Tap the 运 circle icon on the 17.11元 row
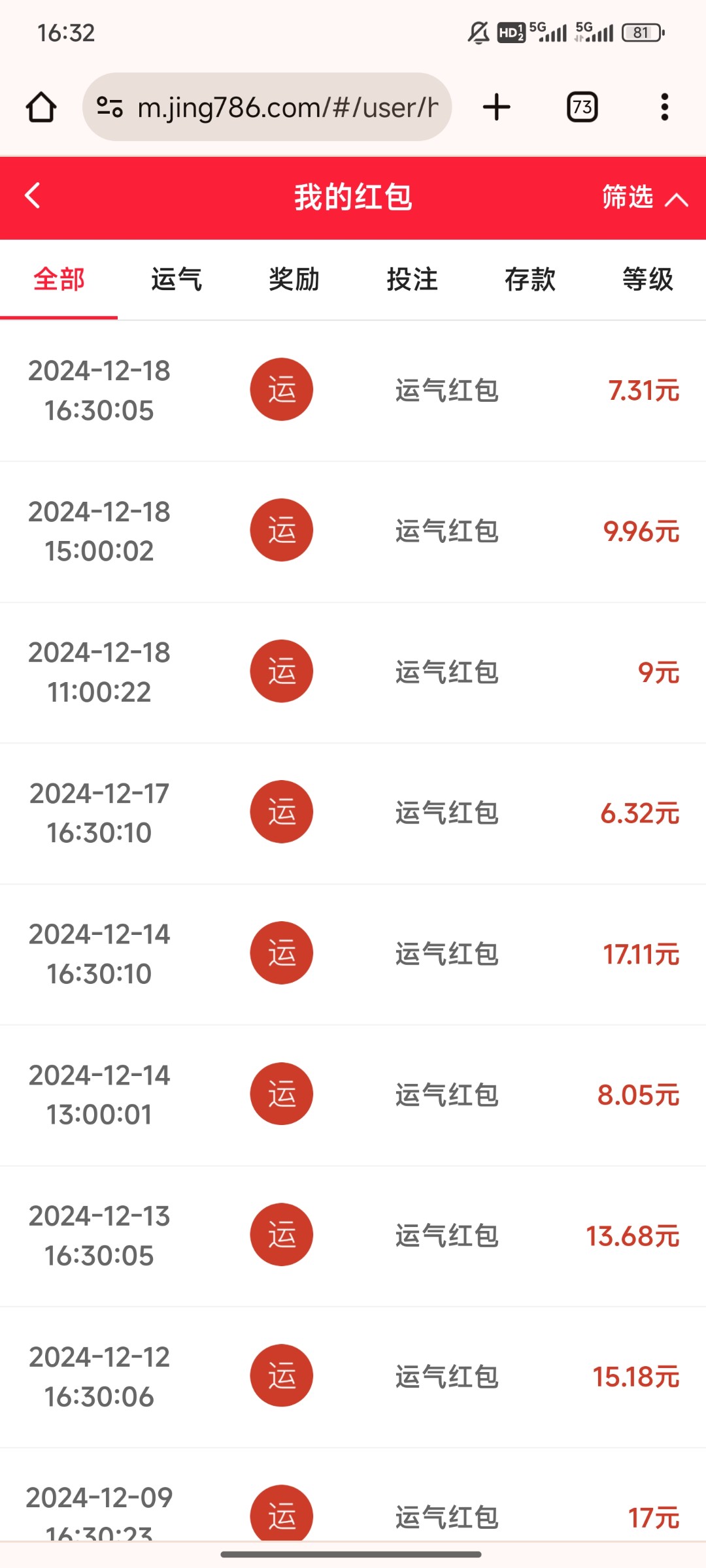Viewport: 706px width, 1568px height. click(281, 953)
